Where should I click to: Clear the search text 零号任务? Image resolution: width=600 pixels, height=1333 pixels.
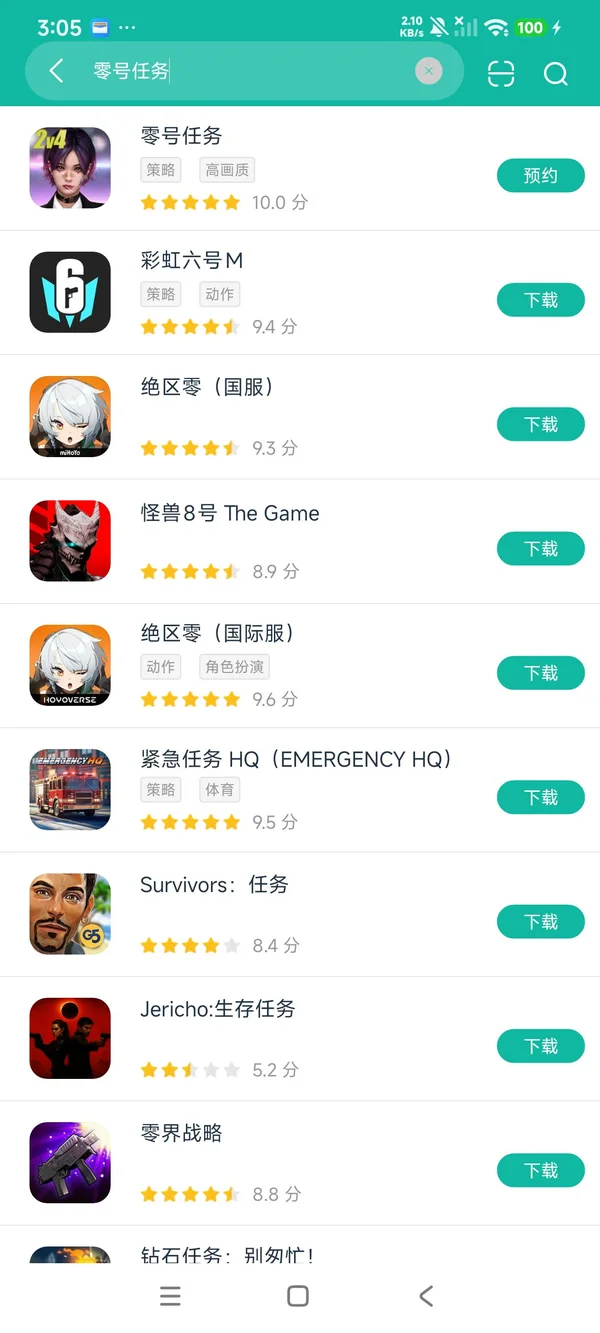coord(428,71)
